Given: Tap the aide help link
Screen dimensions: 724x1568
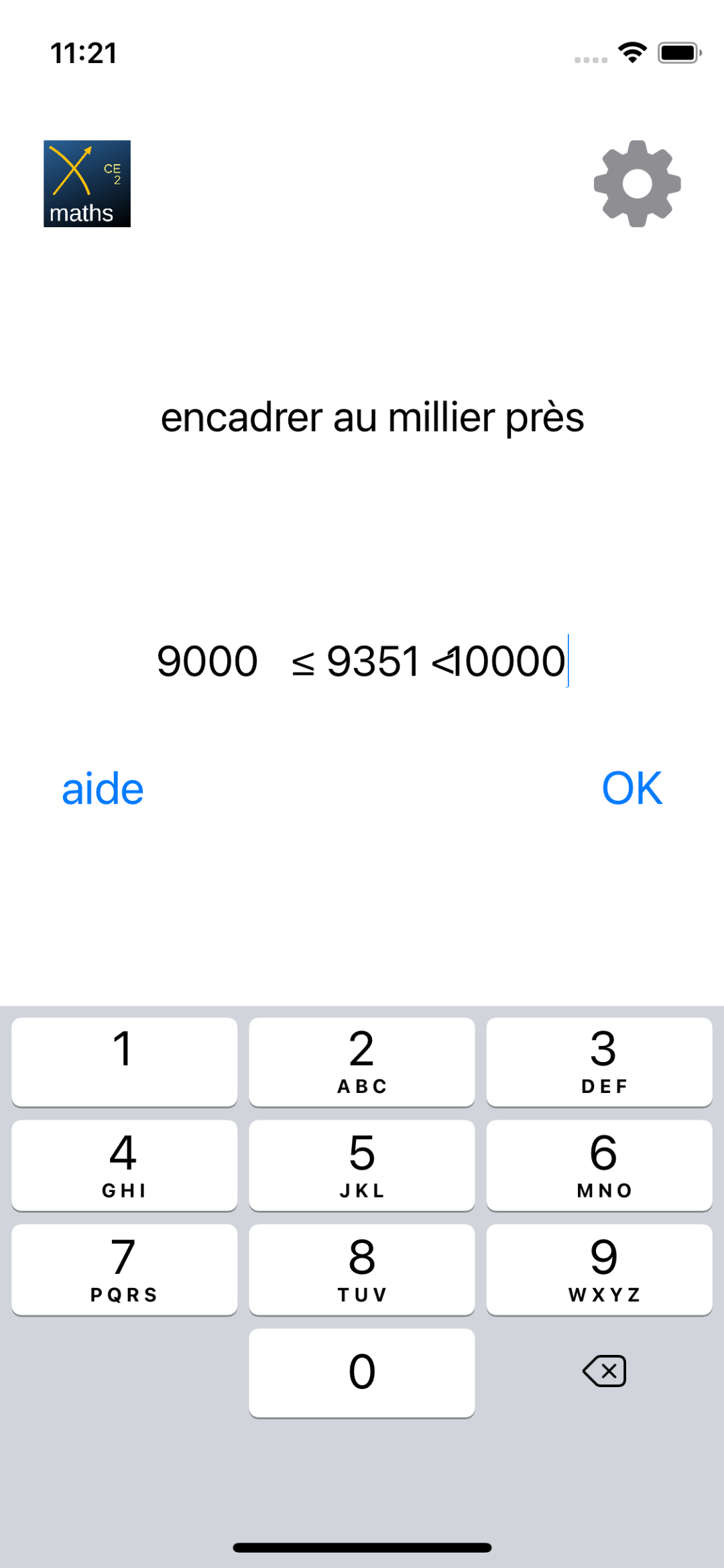Looking at the screenshot, I should point(103,789).
